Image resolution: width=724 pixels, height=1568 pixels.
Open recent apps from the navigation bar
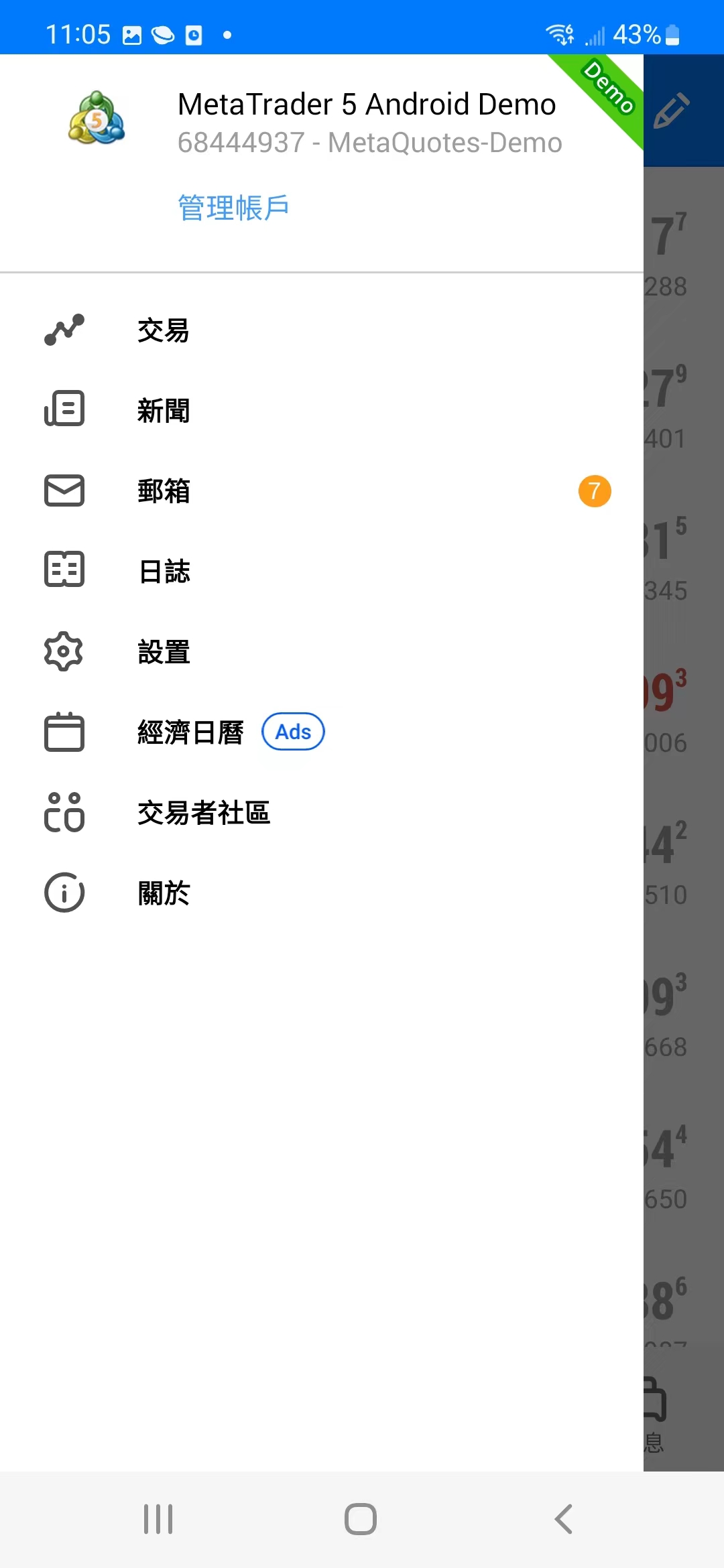[158, 1519]
